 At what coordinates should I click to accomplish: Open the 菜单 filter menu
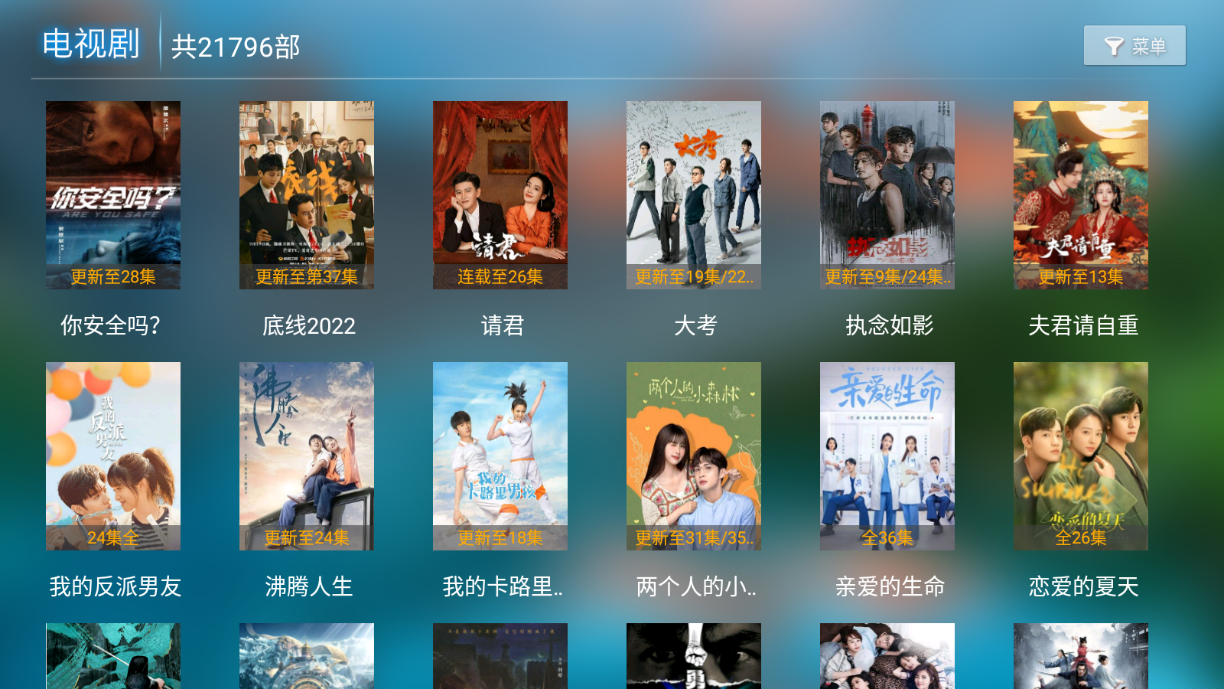[x=1134, y=46]
